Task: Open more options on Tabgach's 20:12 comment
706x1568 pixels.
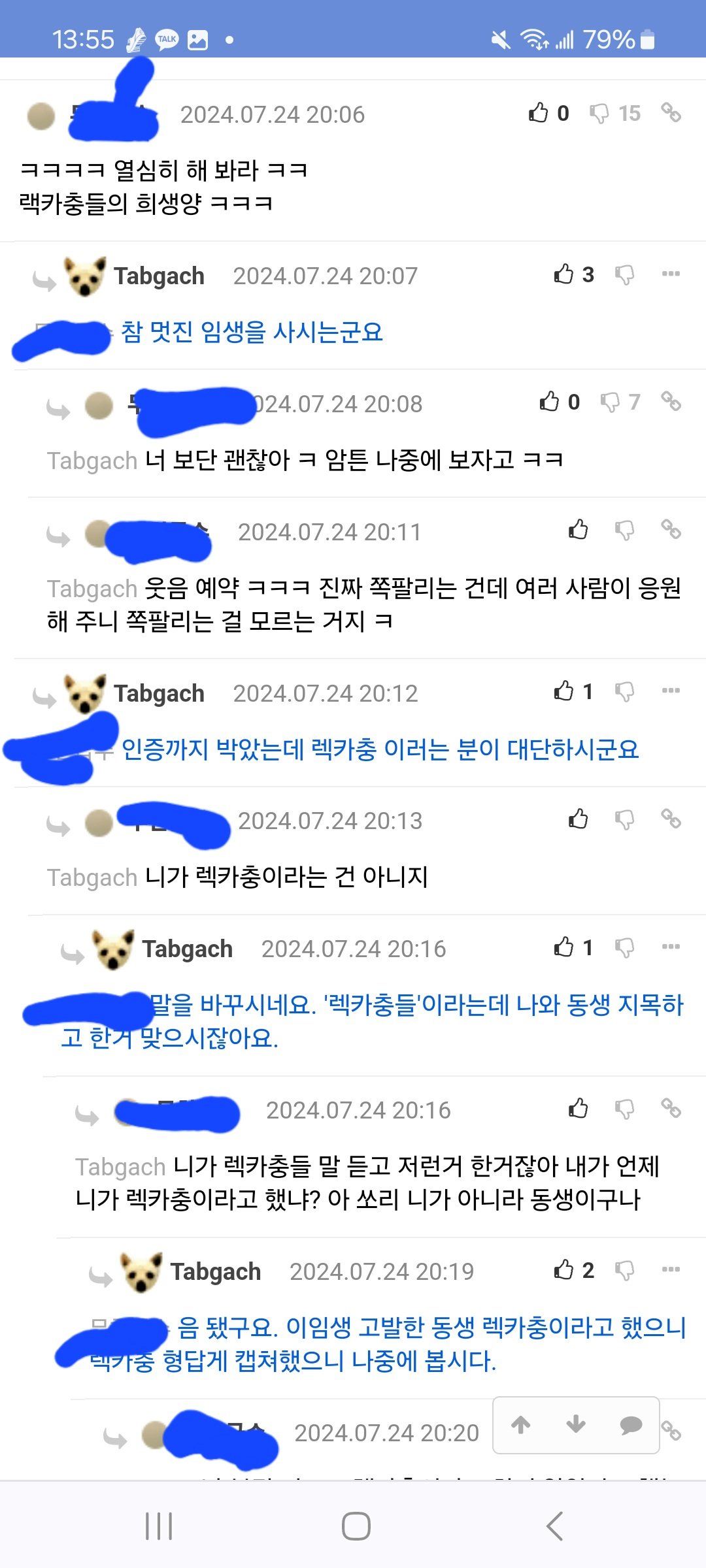Action: click(671, 691)
